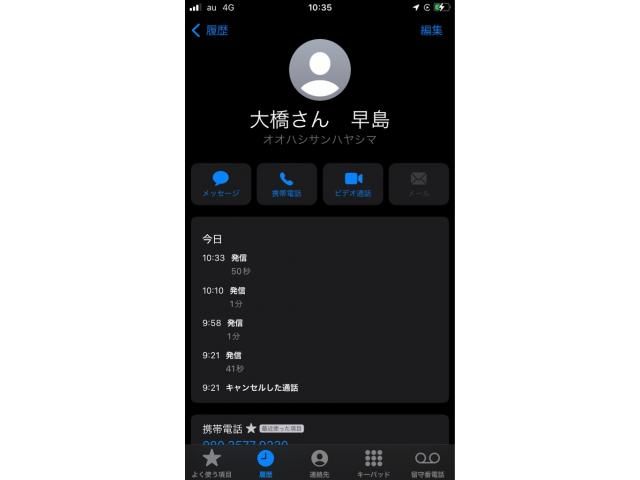Screen dimensions: 640x480
Task: Open よく使う項目 favorites tab
Action: click(x=212, y=463)
